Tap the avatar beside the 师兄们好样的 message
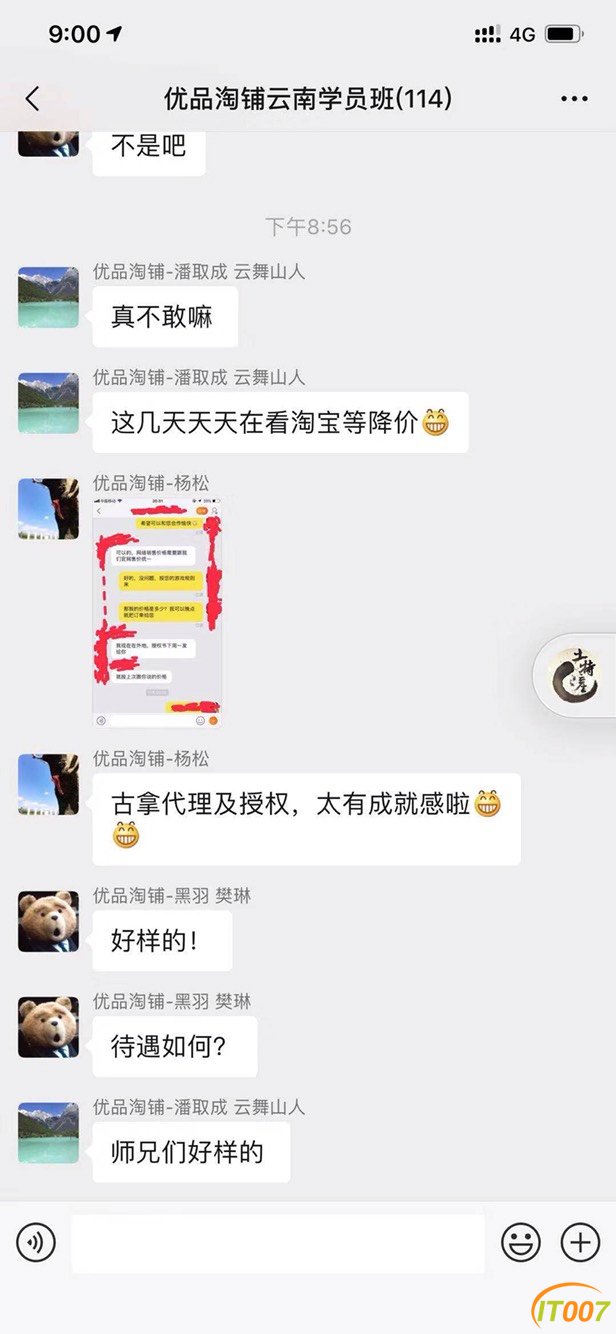 (48, 1133)
